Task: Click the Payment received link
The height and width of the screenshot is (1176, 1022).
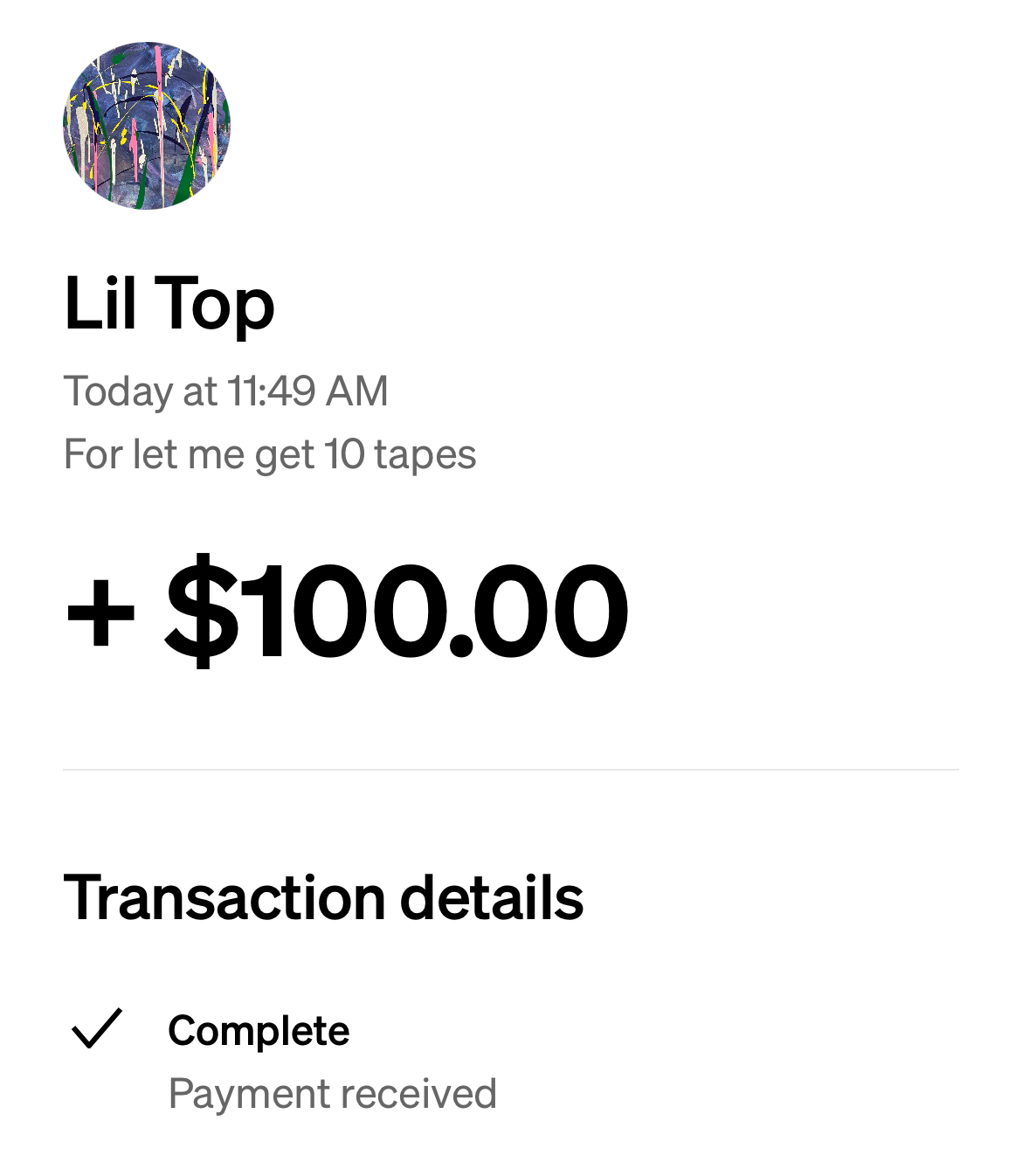Action: click(333, 1094)
